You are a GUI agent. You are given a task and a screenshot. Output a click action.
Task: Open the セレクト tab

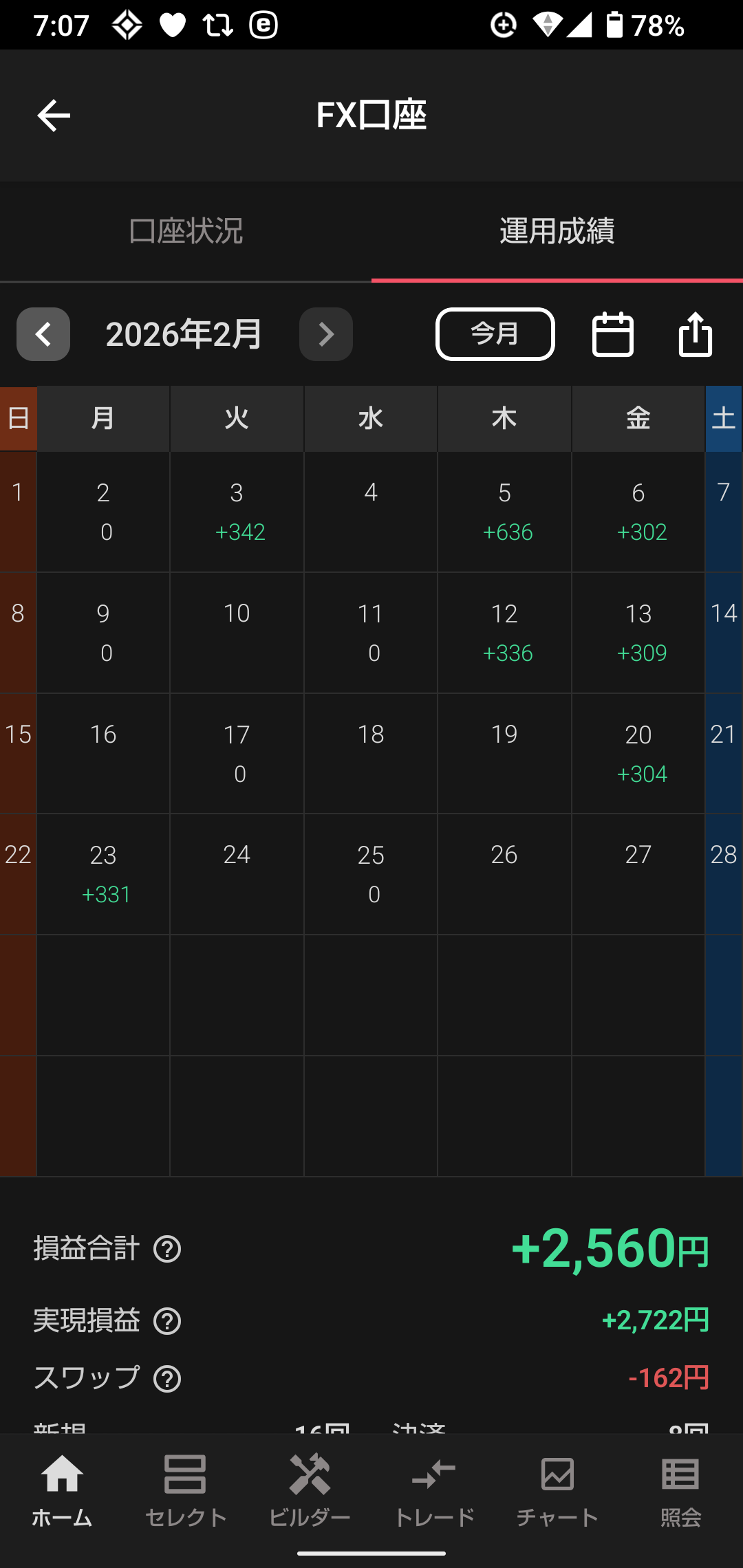click(x=186, y=1490)
